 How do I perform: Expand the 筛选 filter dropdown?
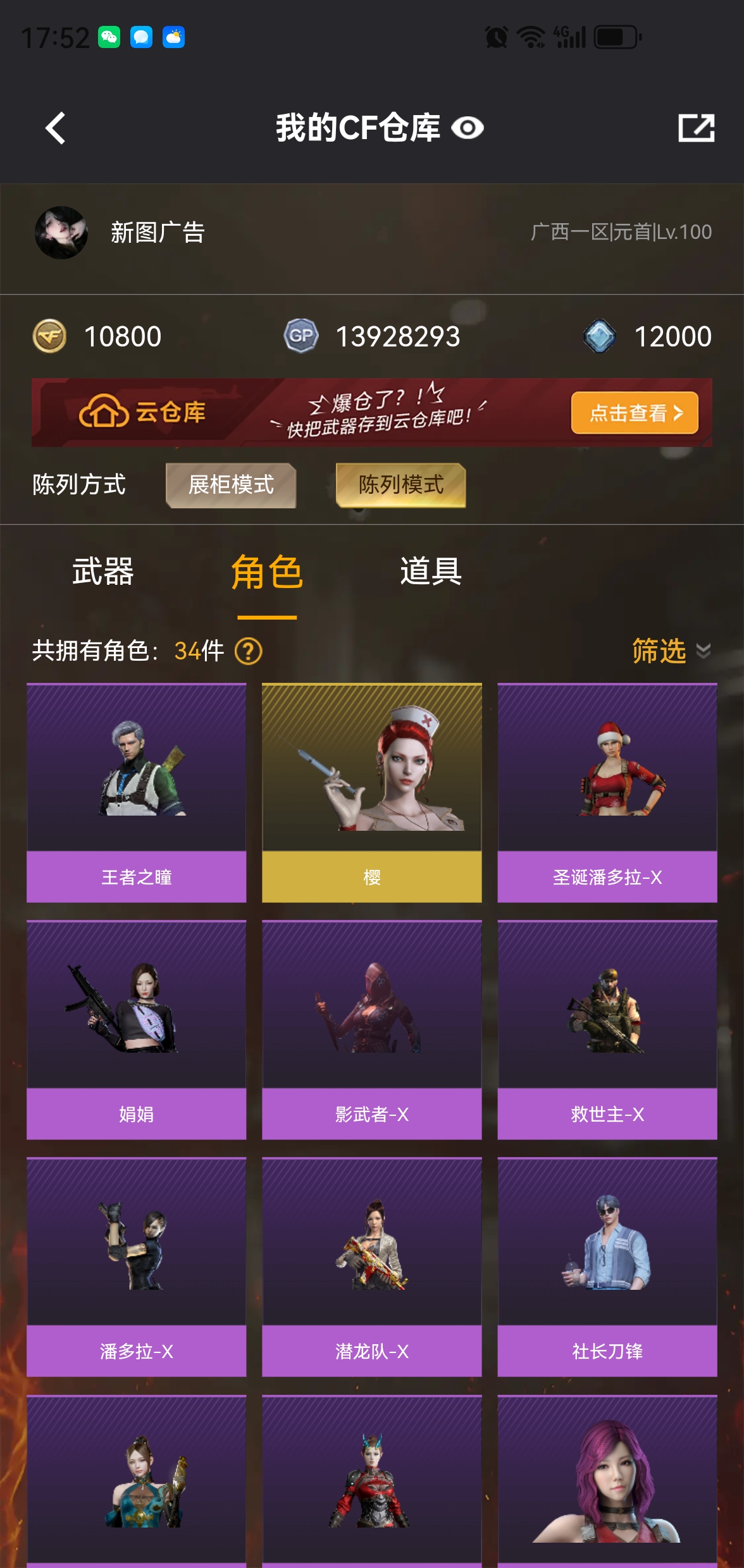click(671, 651)
